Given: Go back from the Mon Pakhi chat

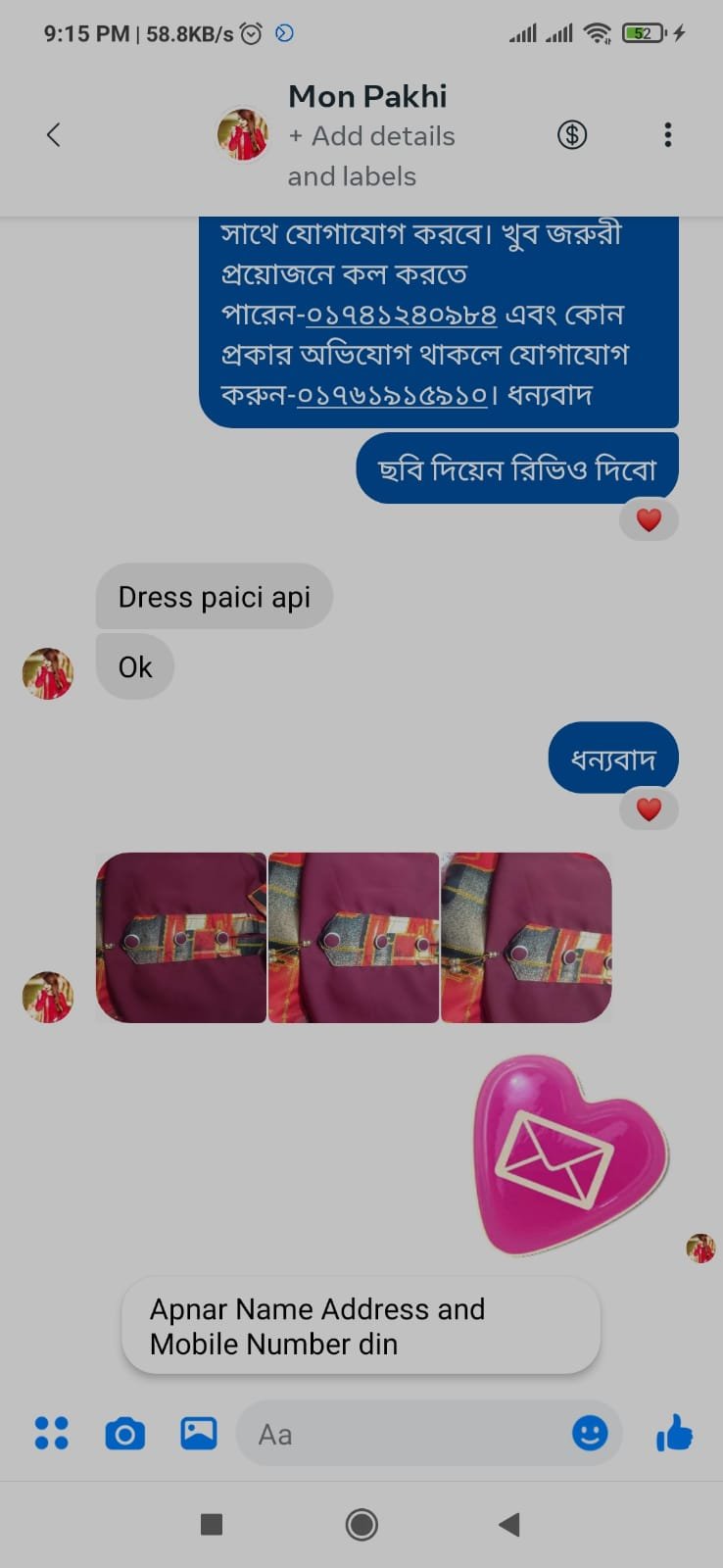Looking at the screenshot, I should coord(54,135).
